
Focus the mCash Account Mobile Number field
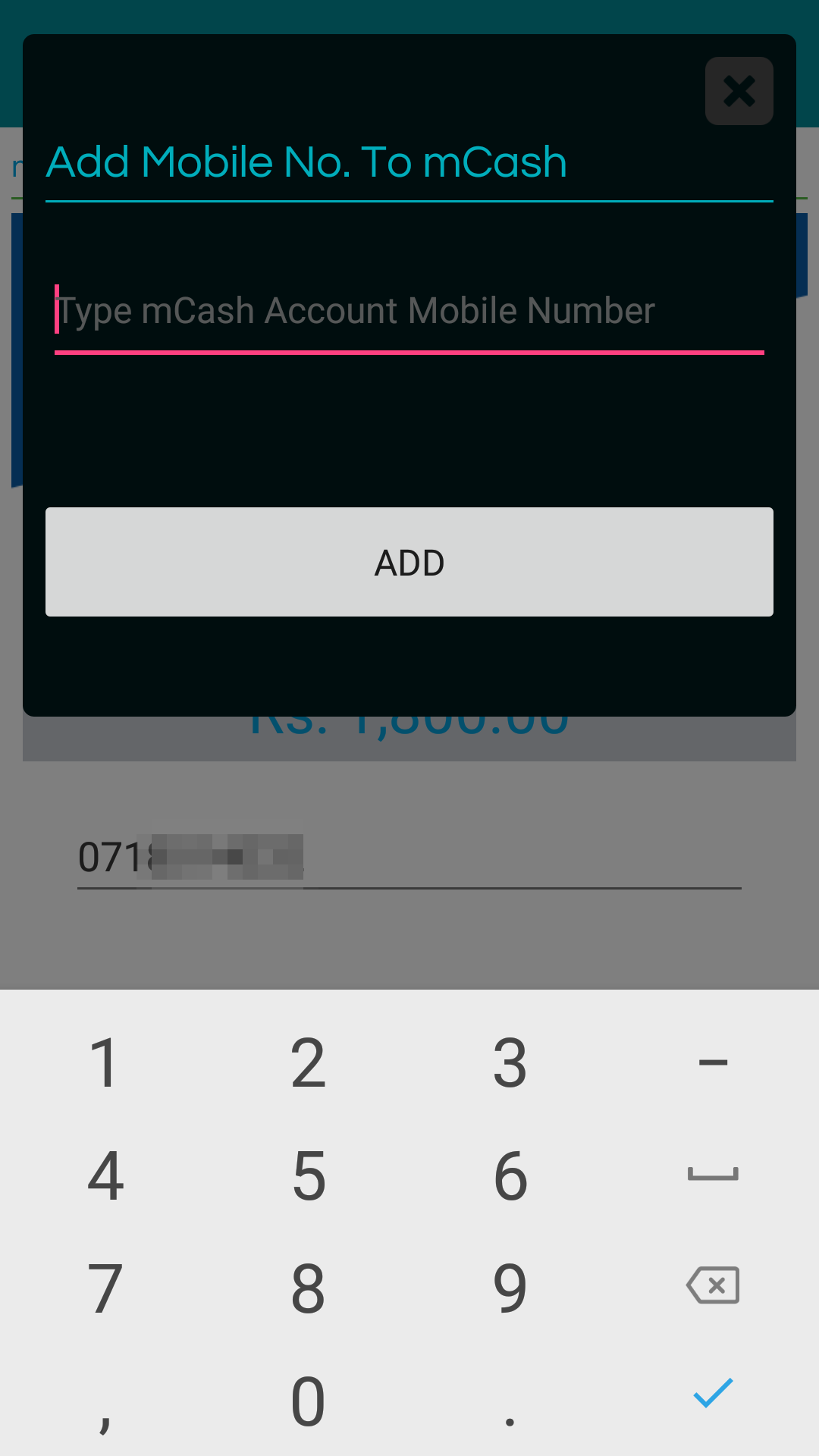coord(409,312)
